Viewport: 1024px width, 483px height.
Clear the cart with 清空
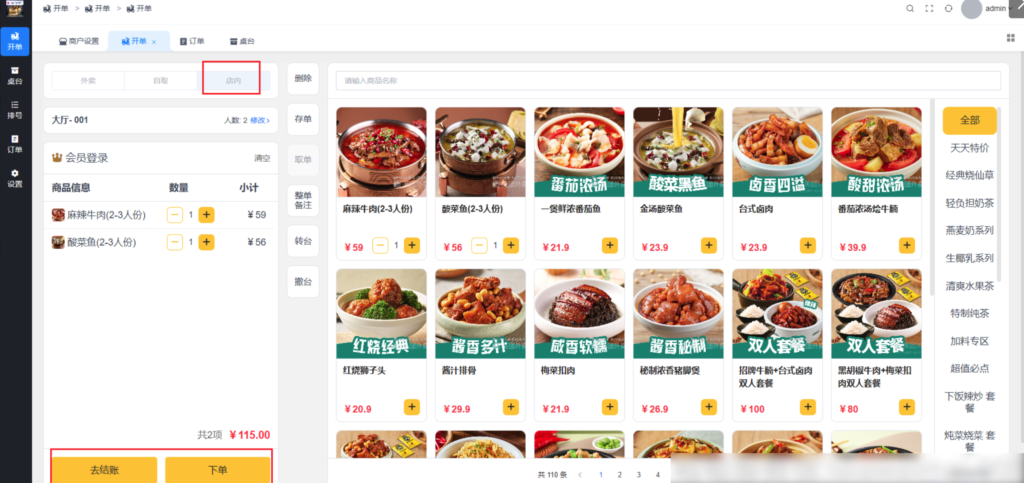262,158
